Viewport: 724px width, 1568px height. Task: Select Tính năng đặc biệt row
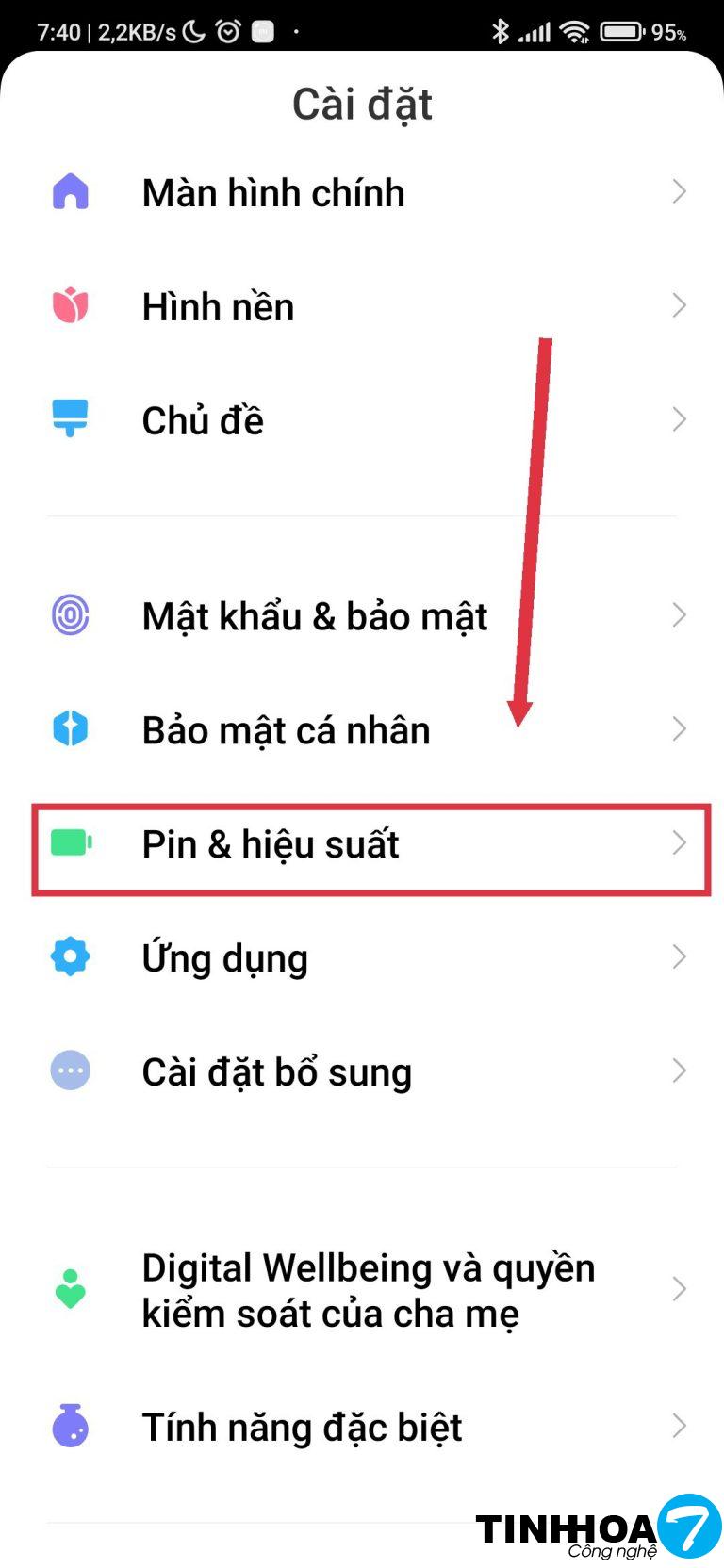(x=302, y=1428)
